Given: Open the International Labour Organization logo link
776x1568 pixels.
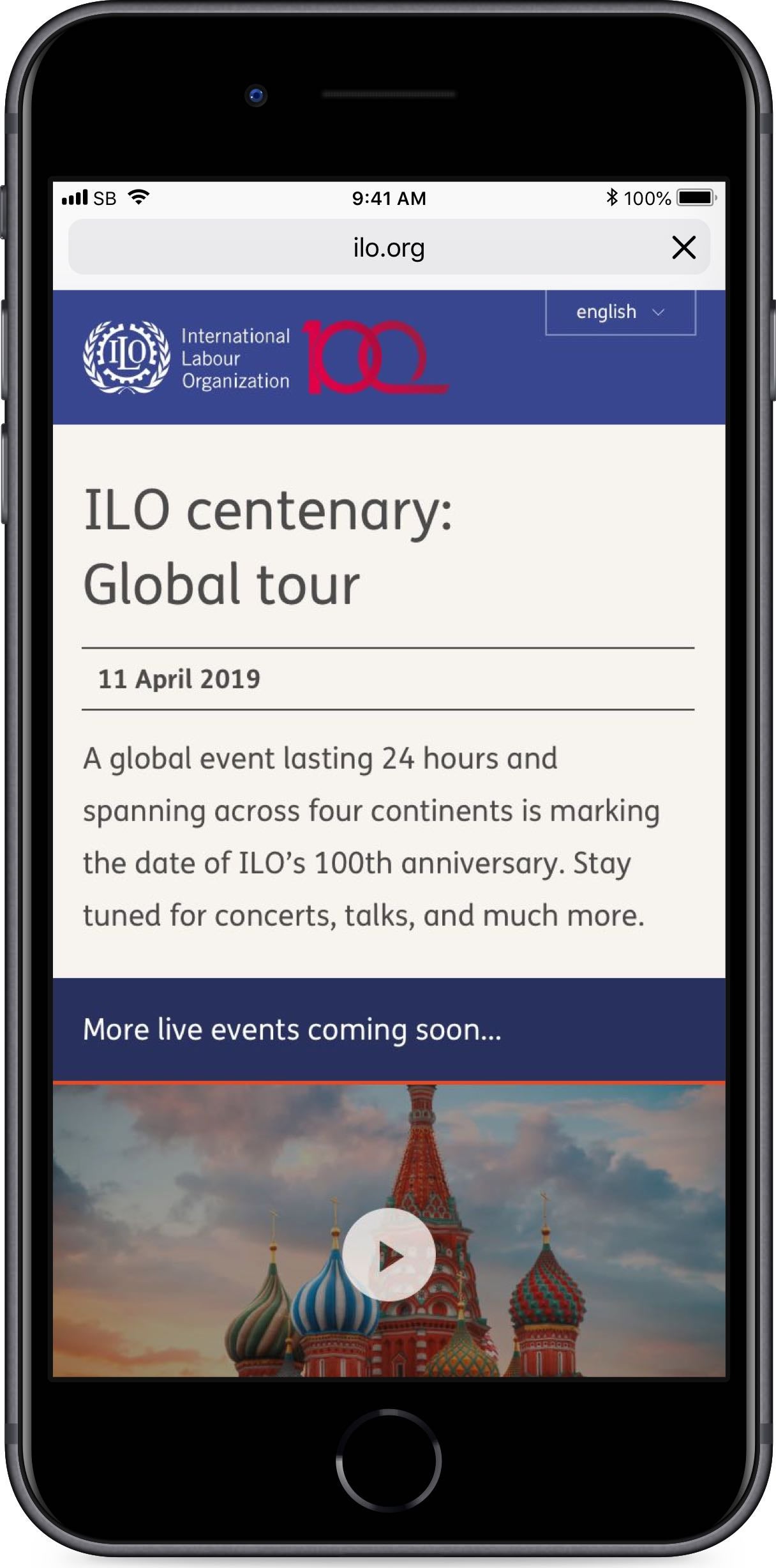Looking at the screenshot, I should pyautogui.click(x=186, y=358).
